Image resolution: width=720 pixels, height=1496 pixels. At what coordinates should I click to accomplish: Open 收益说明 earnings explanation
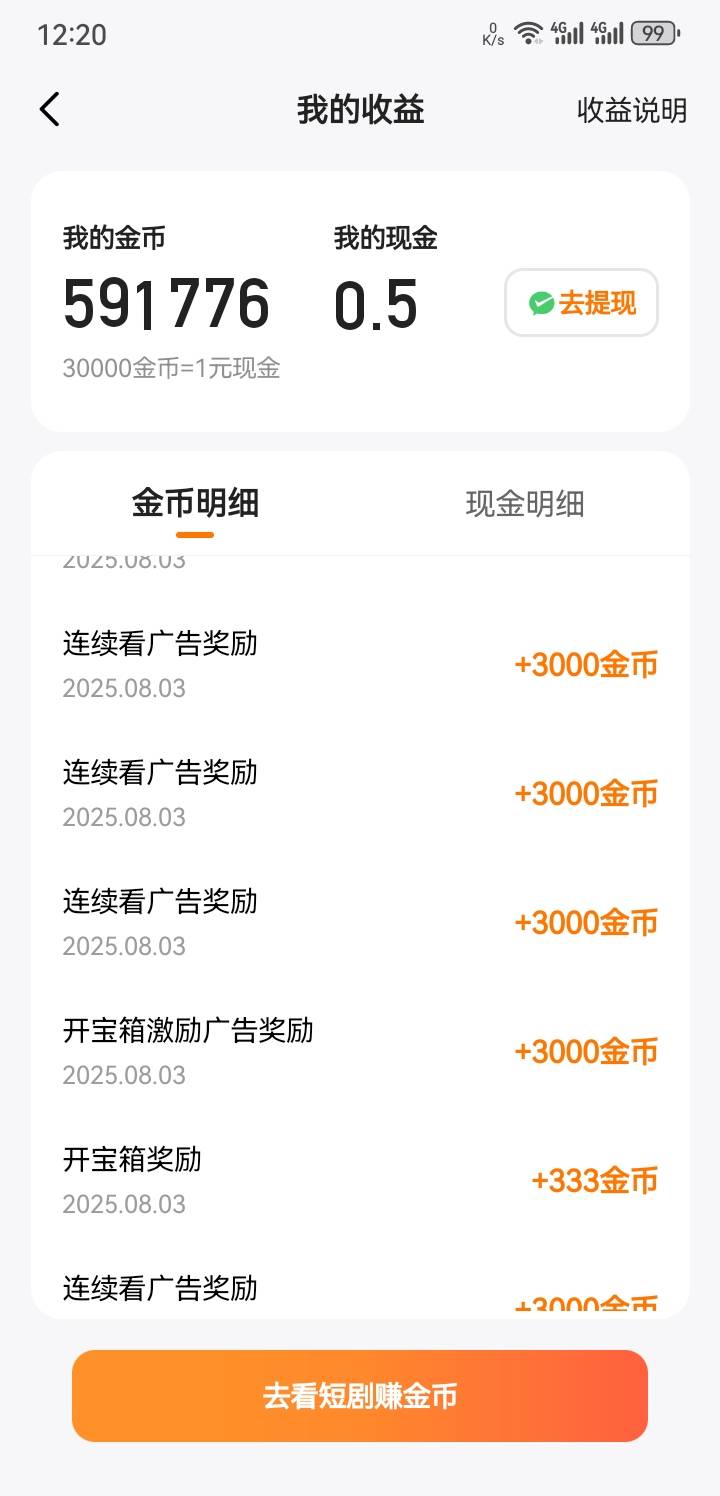point(632,111)
